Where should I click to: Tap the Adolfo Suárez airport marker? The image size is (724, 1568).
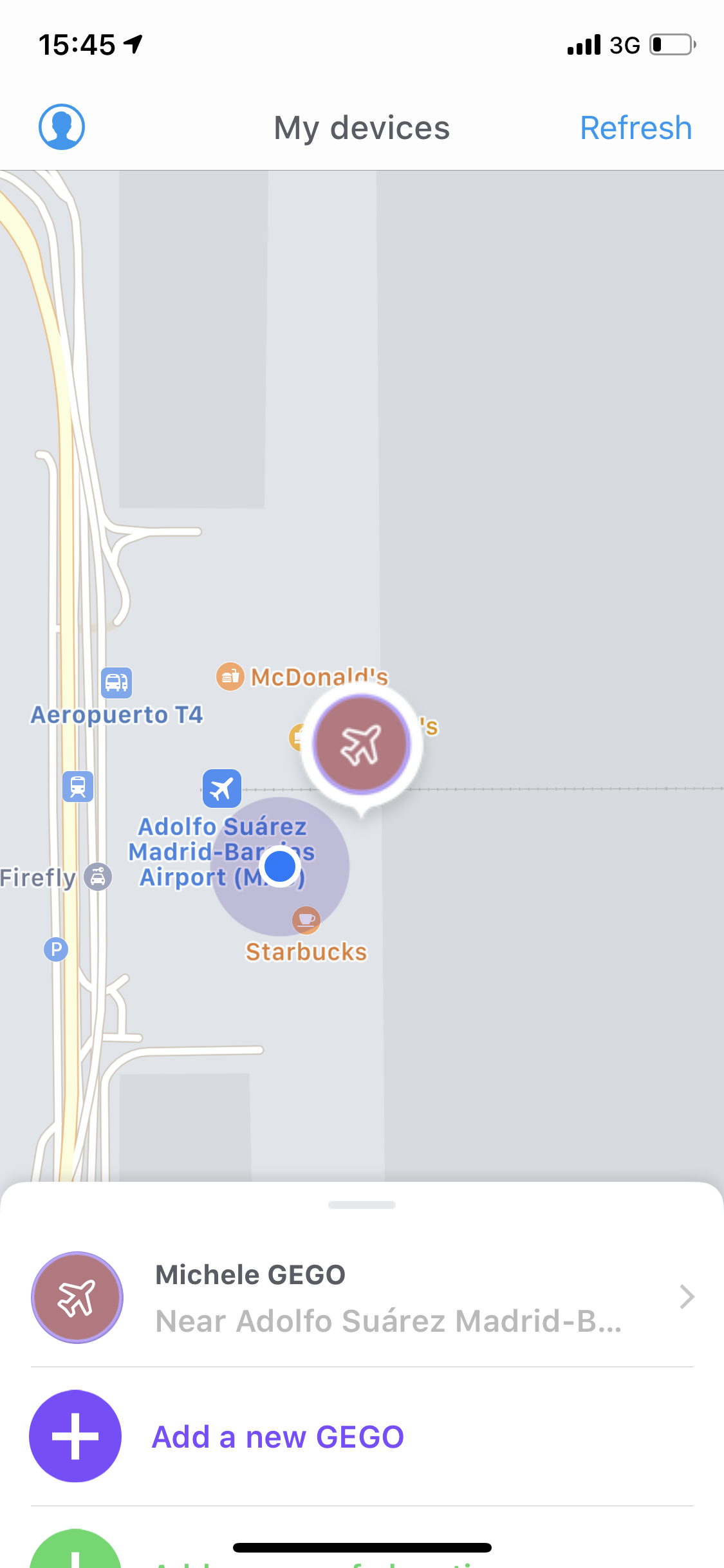pyautogui.click(x=222, y=789)
